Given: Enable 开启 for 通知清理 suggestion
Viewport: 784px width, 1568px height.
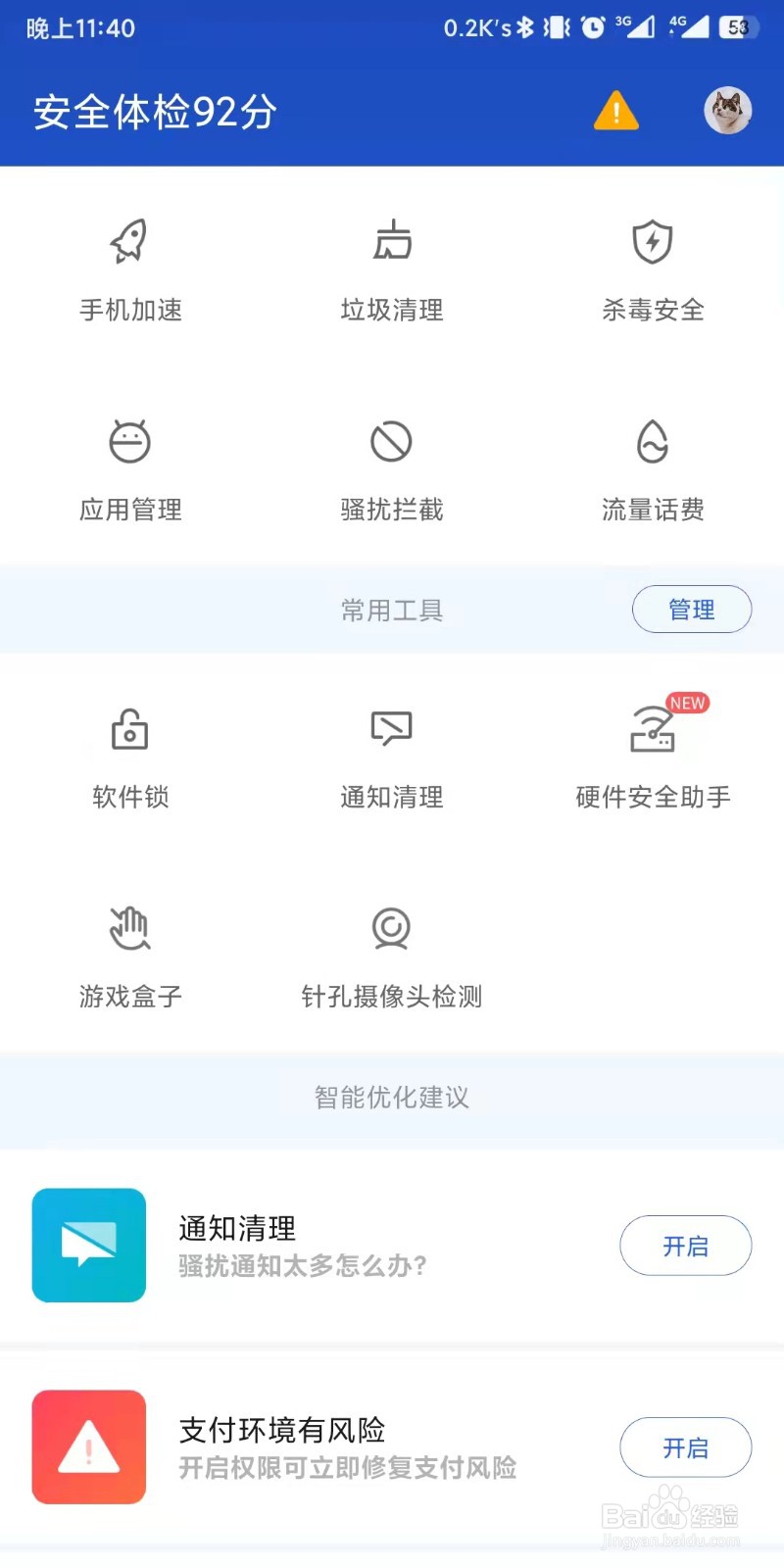Looking at the screenshot, I should pyautogui.click(x=685, y=1246).
